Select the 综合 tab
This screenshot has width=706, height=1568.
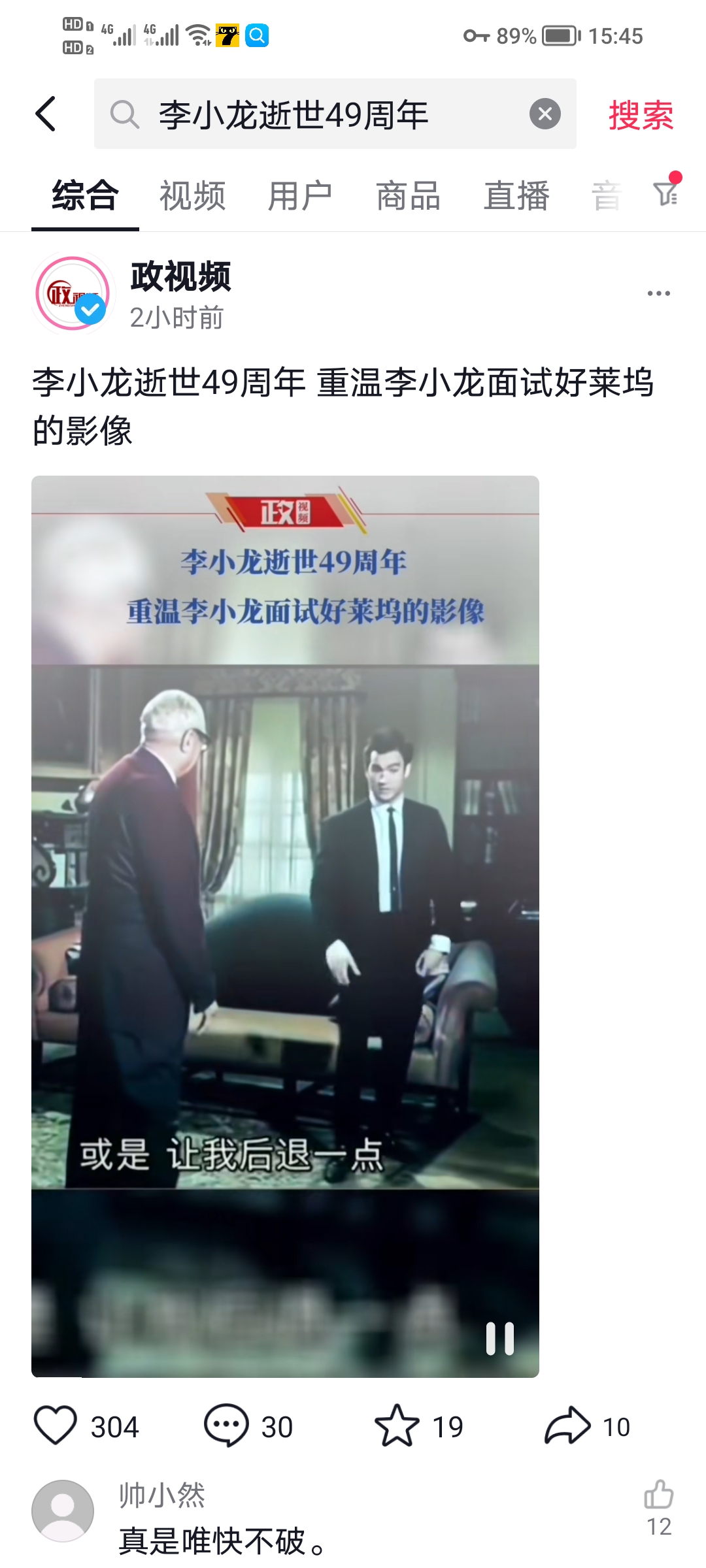point(85,196)
